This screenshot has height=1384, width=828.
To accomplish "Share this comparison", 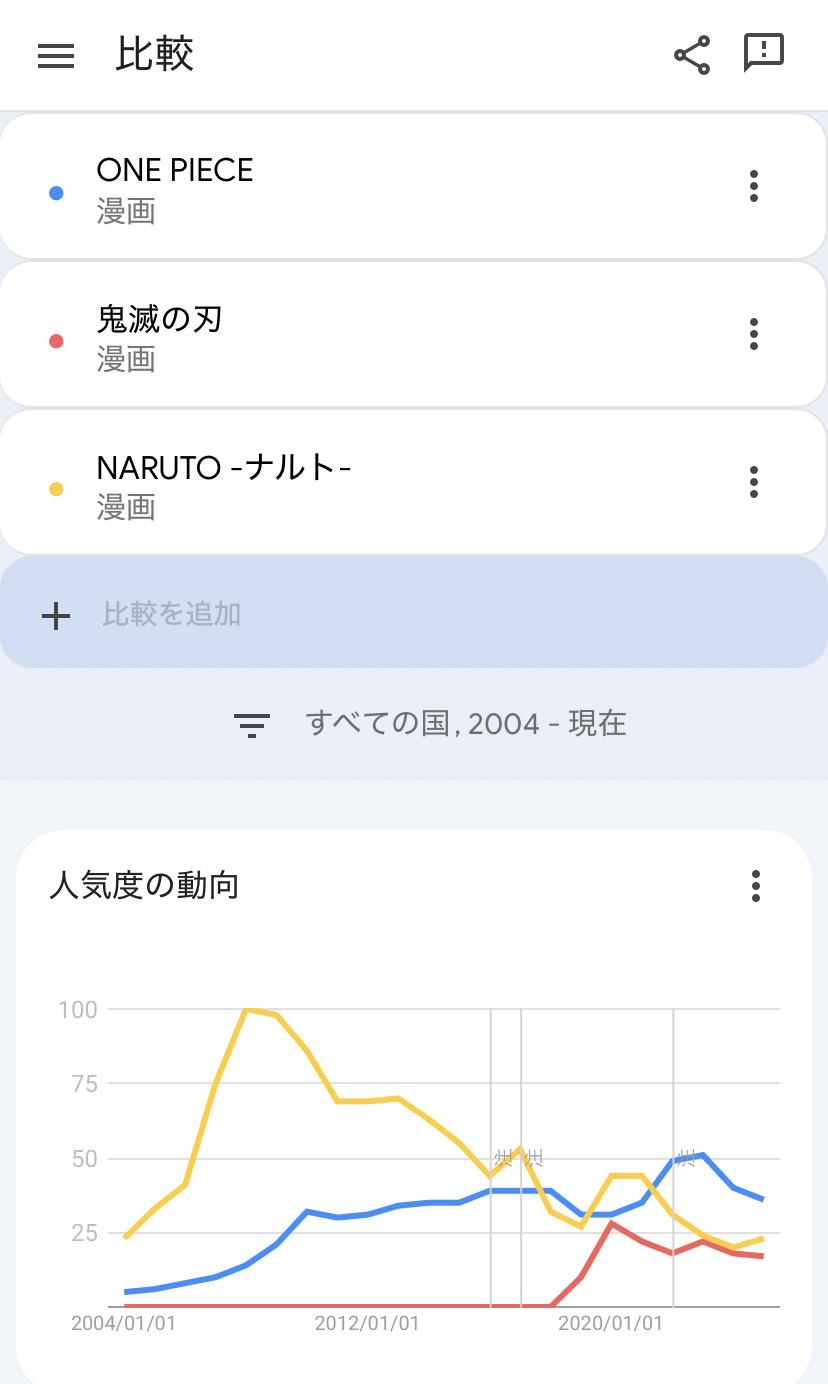I will [692, 55].
